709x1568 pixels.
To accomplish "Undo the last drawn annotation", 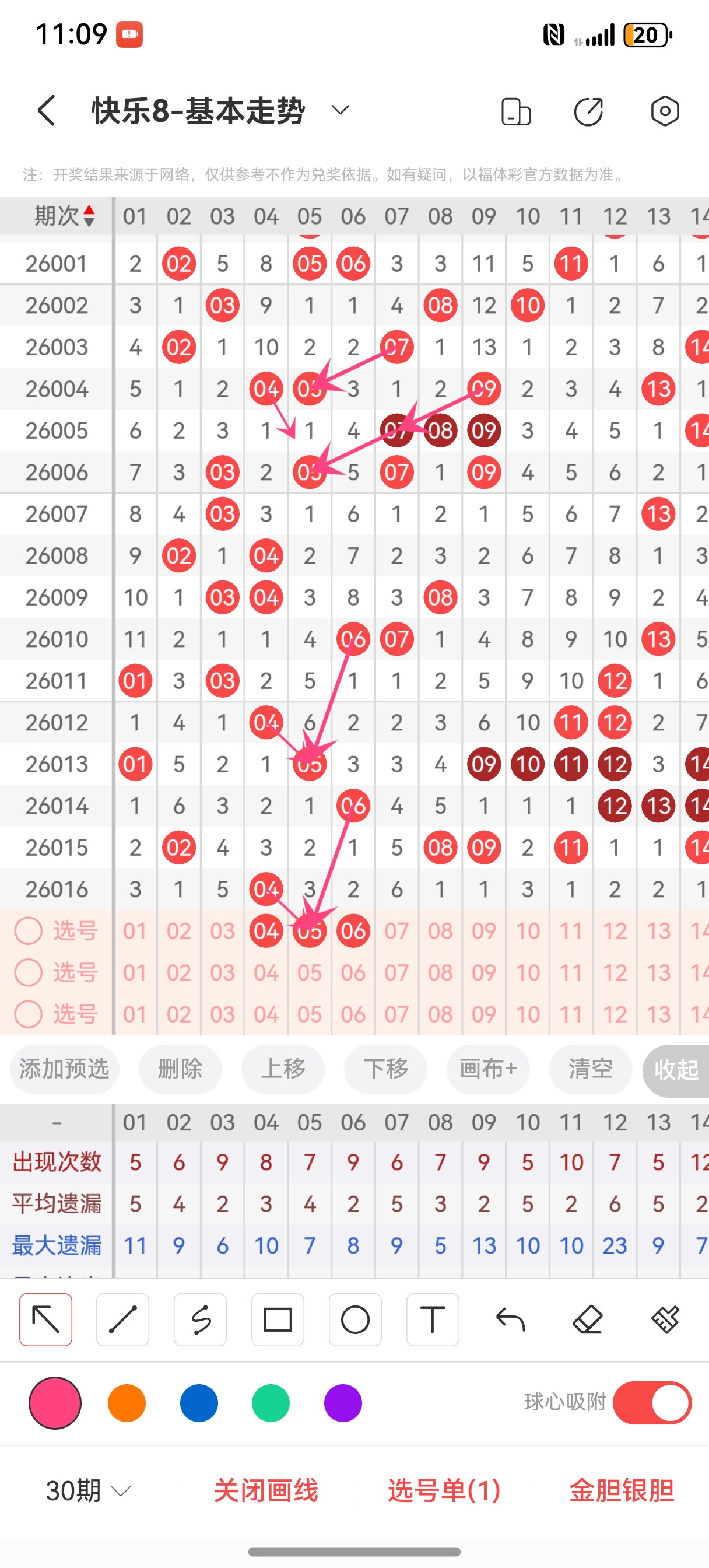I will (510, 1319).
